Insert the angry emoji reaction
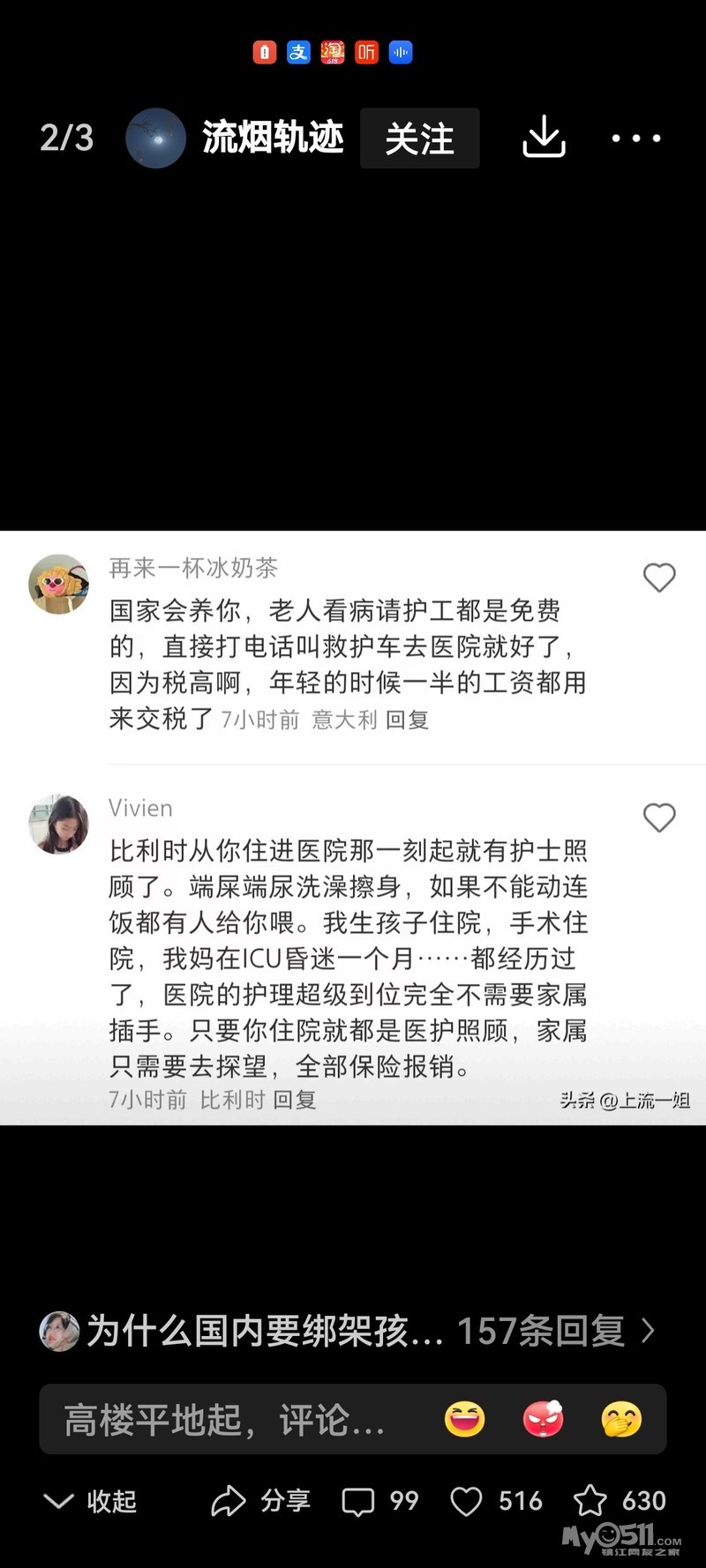Image resolution: width=706 pixels, height=1568 pixels. (544, 1420)
